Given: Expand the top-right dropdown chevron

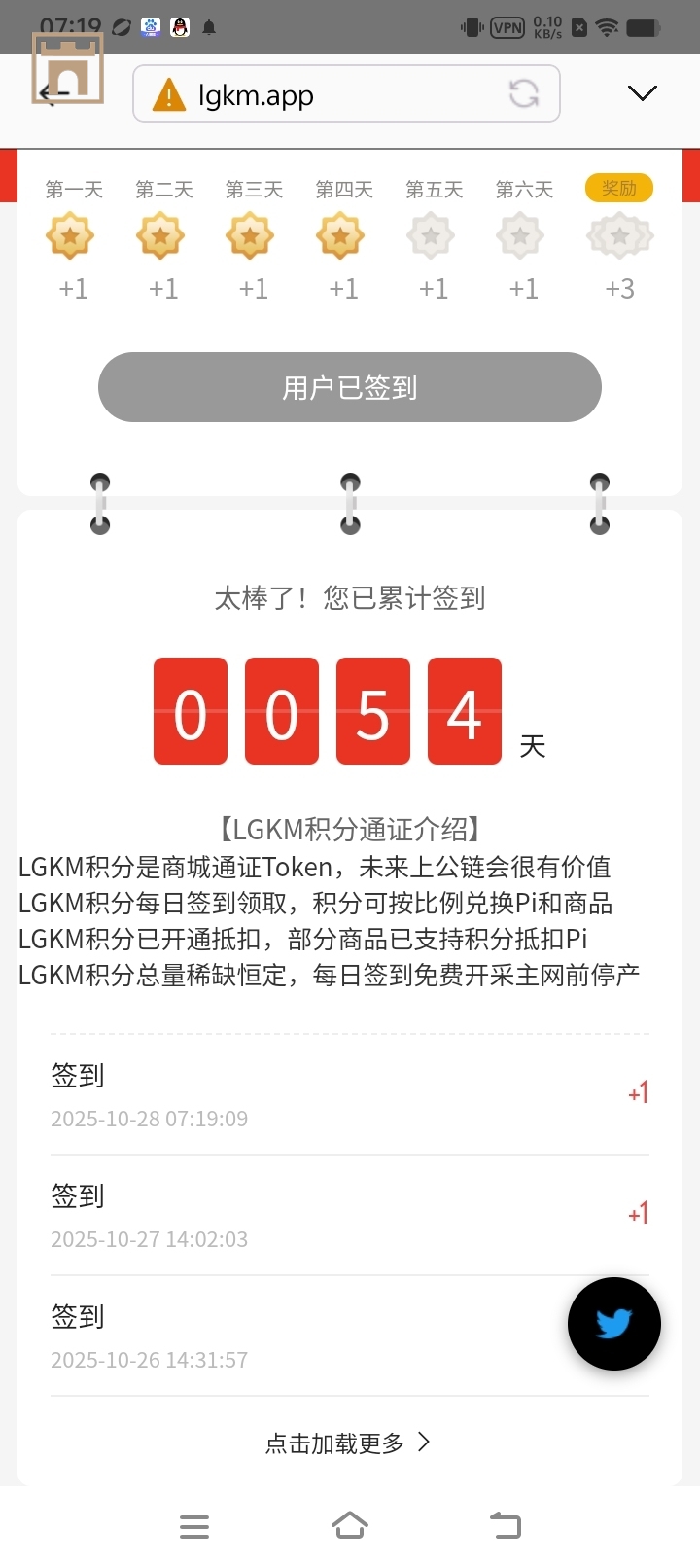Looking at the screenshot, I should point(642,93).
